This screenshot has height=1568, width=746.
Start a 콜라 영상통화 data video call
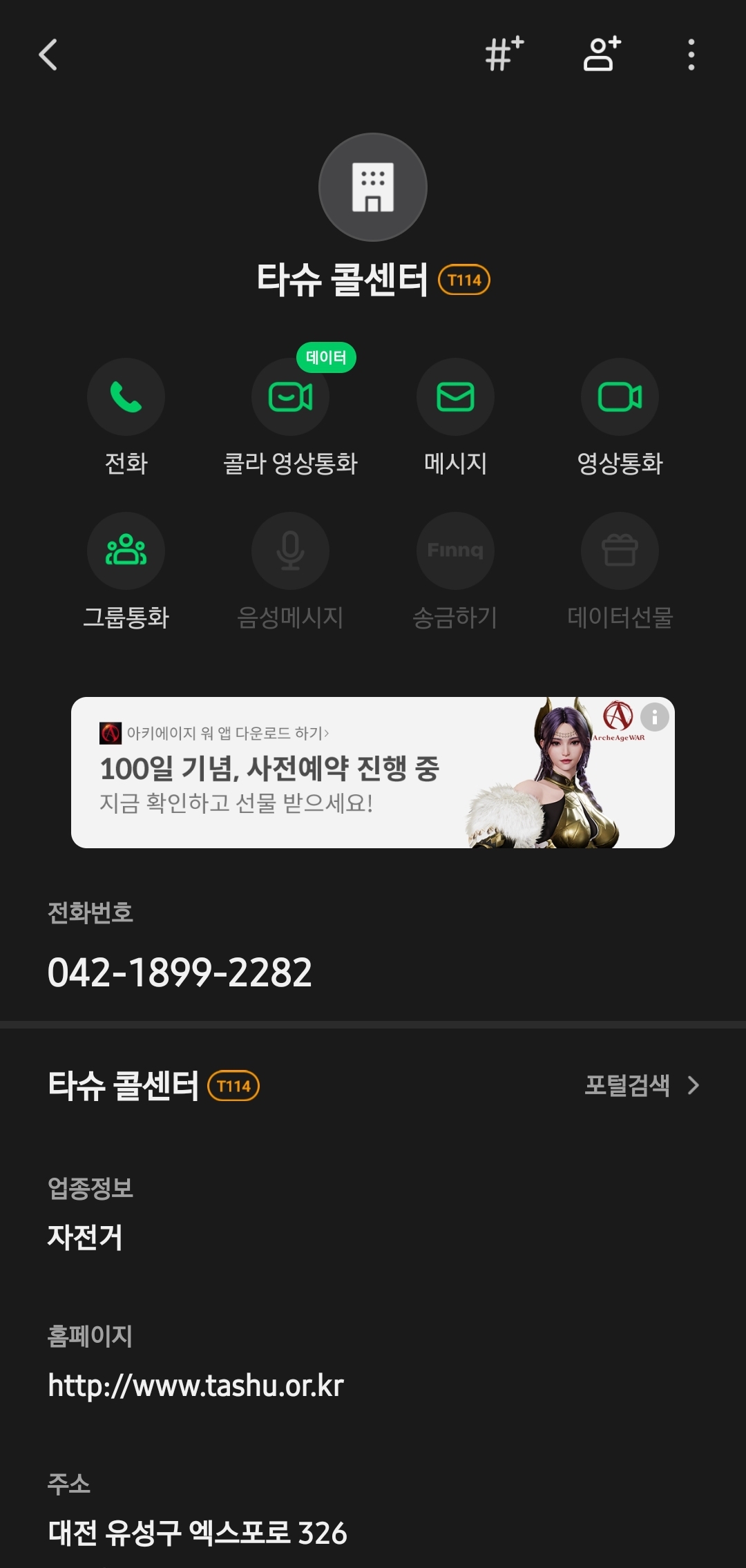point(290,397)
